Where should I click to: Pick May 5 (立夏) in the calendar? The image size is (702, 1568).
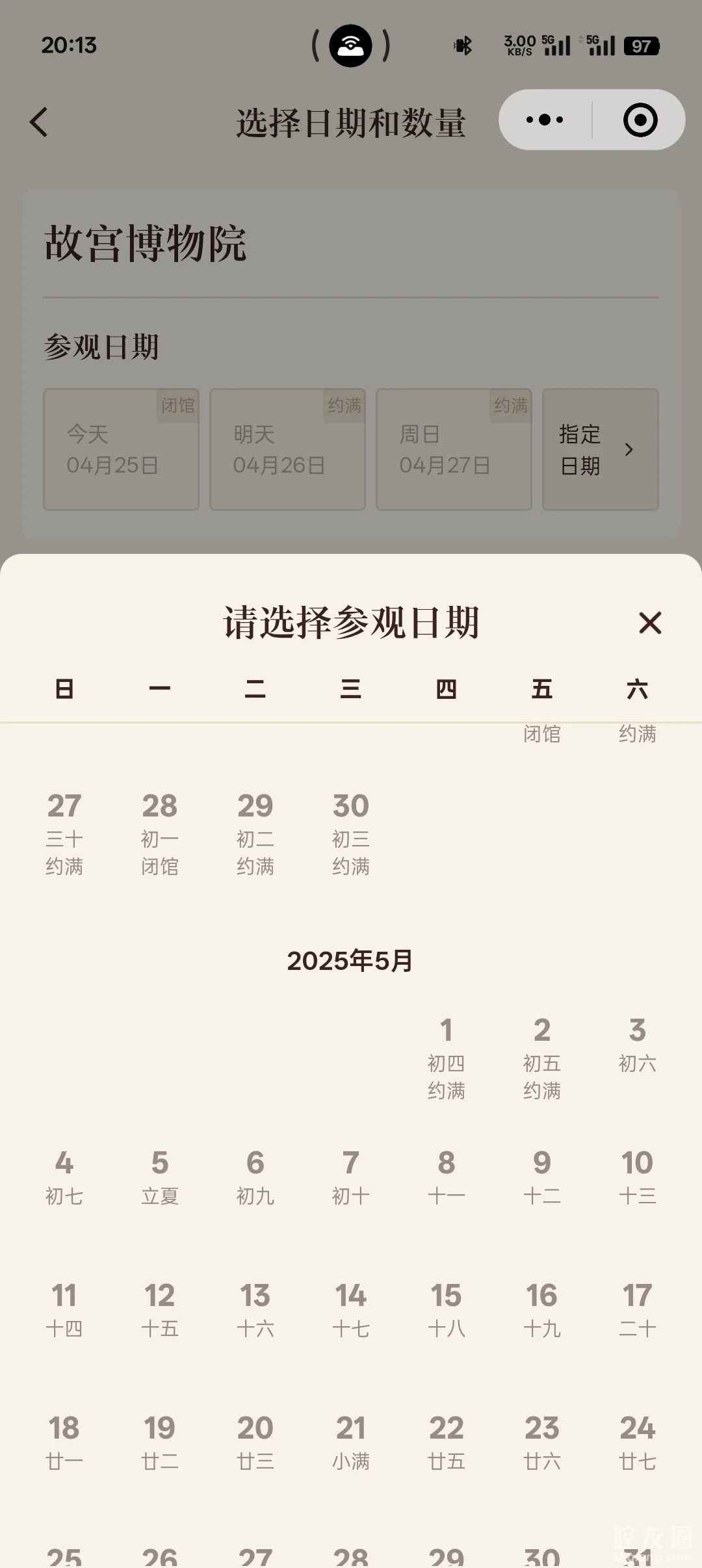coord(160,1177)
